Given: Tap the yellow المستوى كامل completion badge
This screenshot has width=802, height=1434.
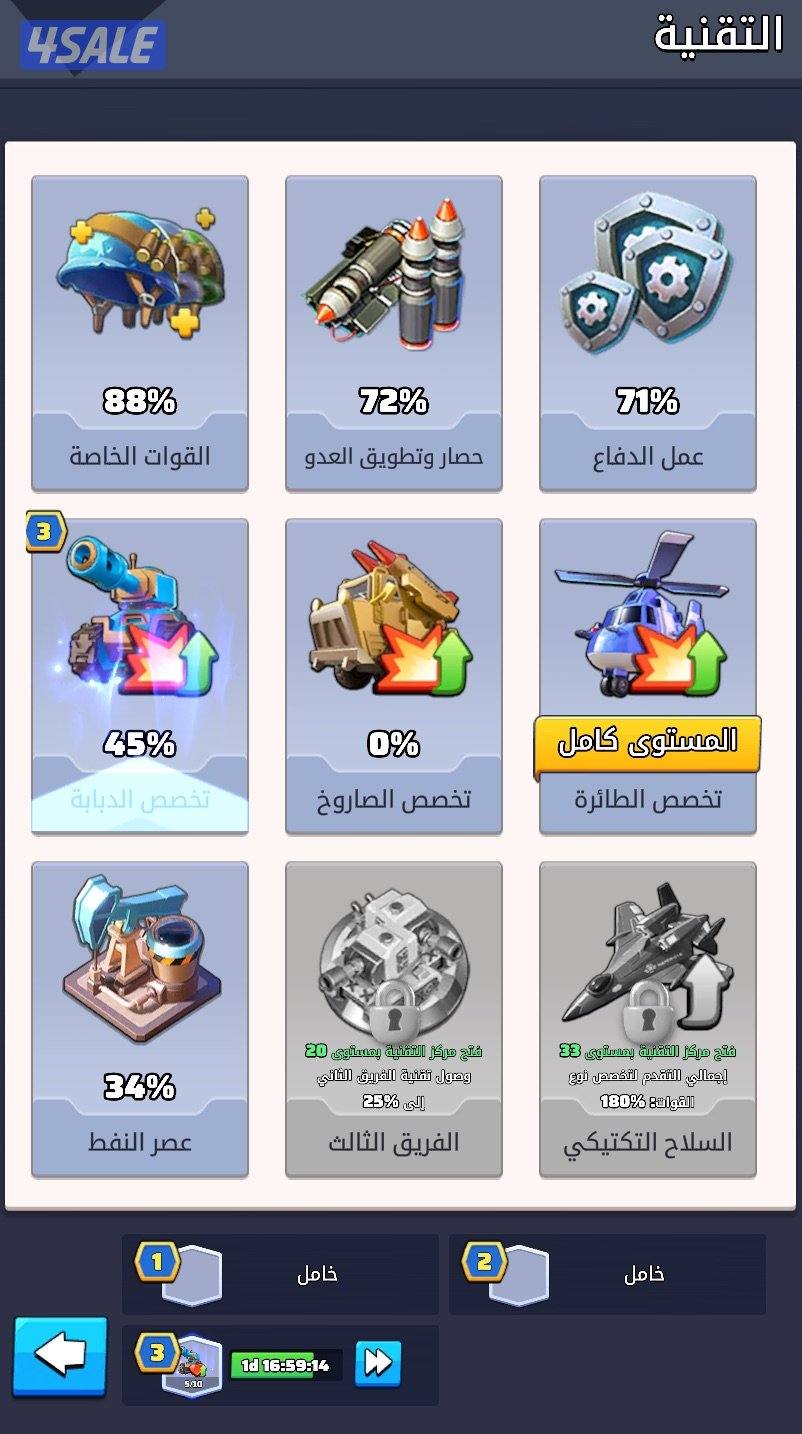Looking at the screenshot, I should [x=647, y=743].
